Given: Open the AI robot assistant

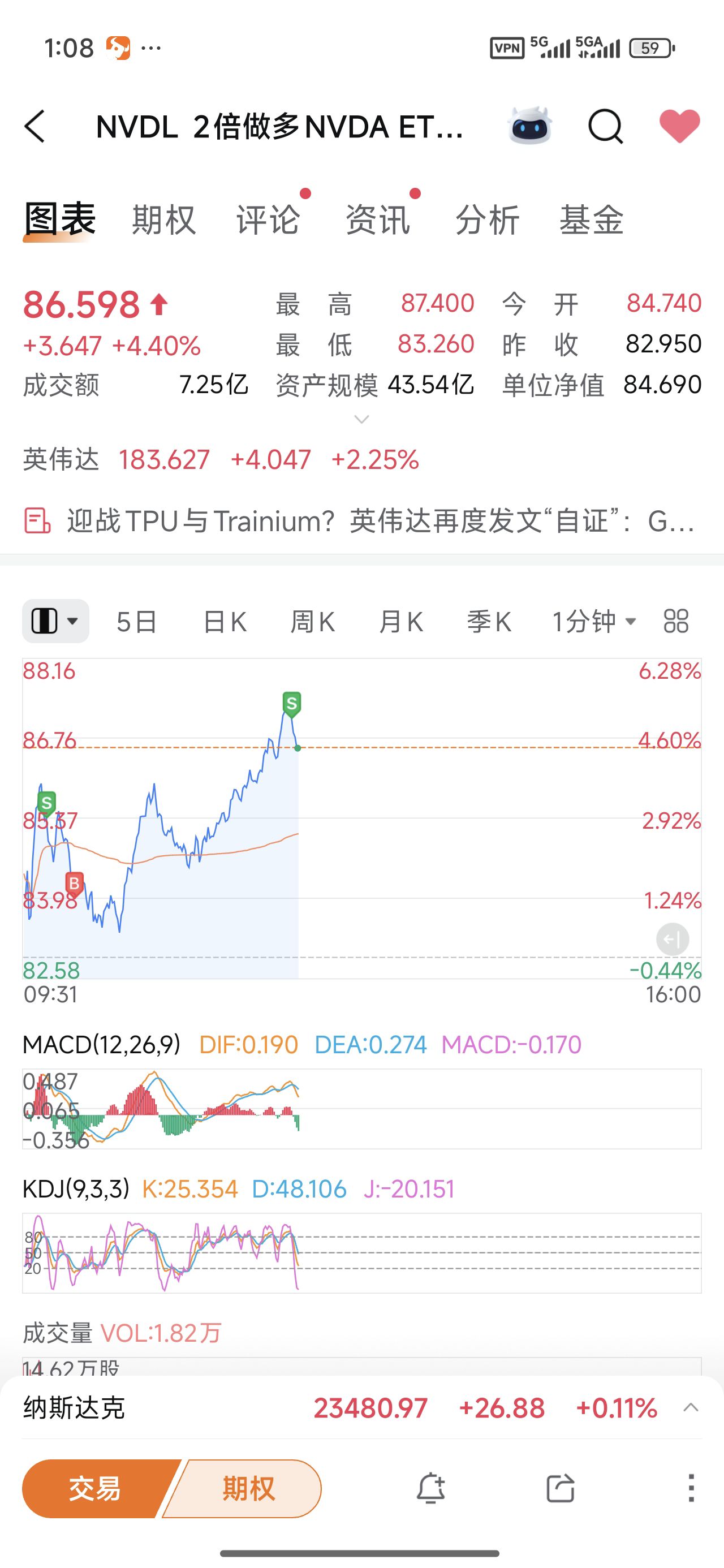Looking at the screenshot, I should (x=529, y=126).
